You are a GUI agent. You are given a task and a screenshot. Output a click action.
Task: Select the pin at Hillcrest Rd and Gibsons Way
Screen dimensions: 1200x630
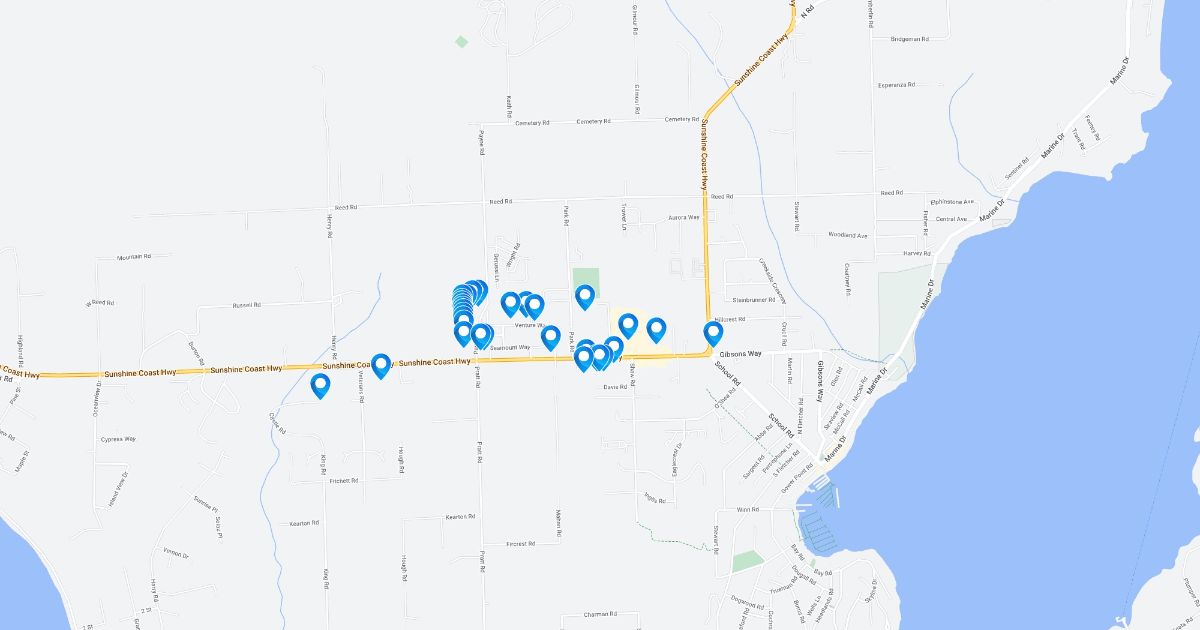[x=713, y=332]
